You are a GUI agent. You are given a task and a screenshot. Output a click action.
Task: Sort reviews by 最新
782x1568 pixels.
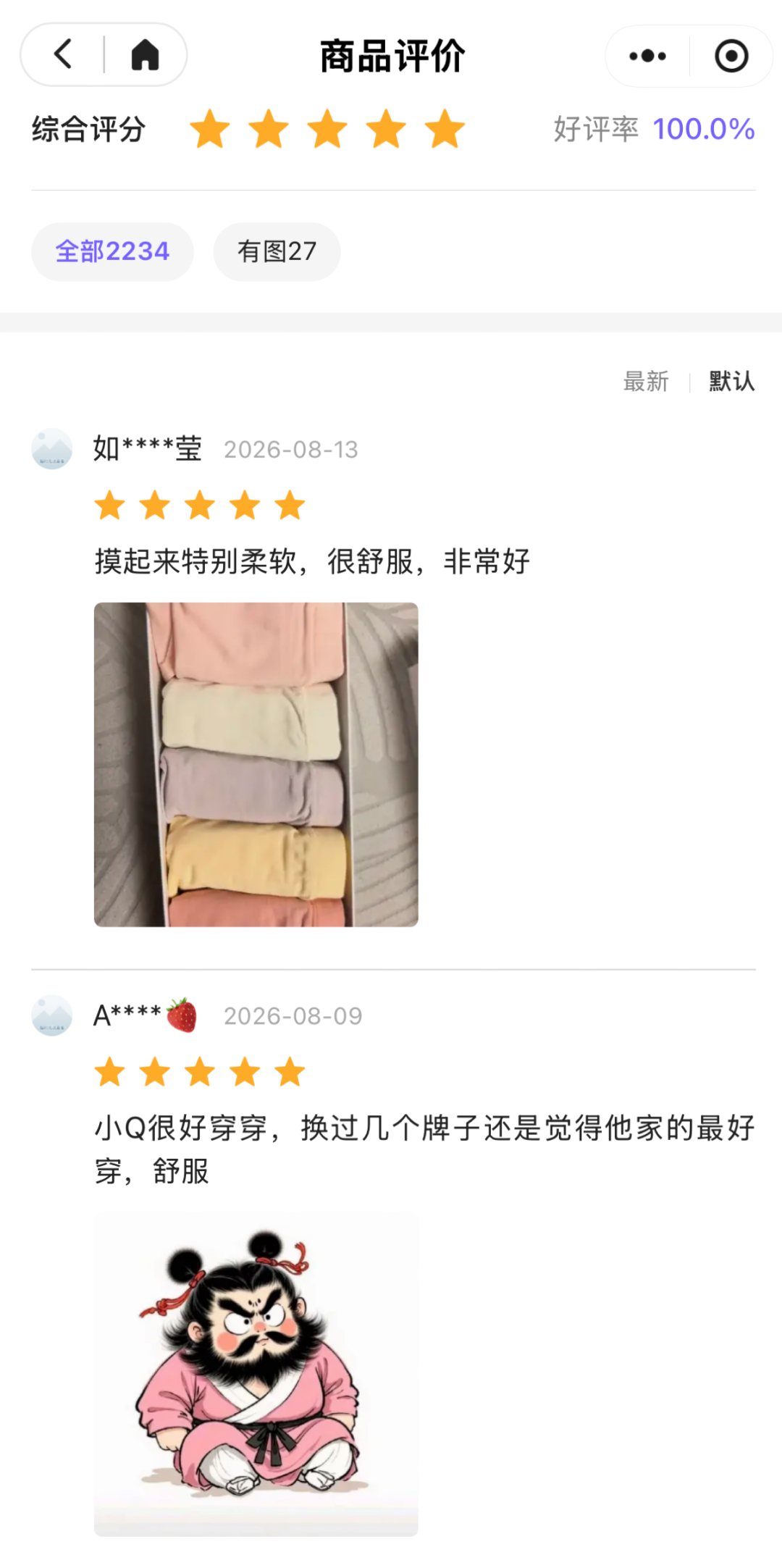(x=646, y=381)
